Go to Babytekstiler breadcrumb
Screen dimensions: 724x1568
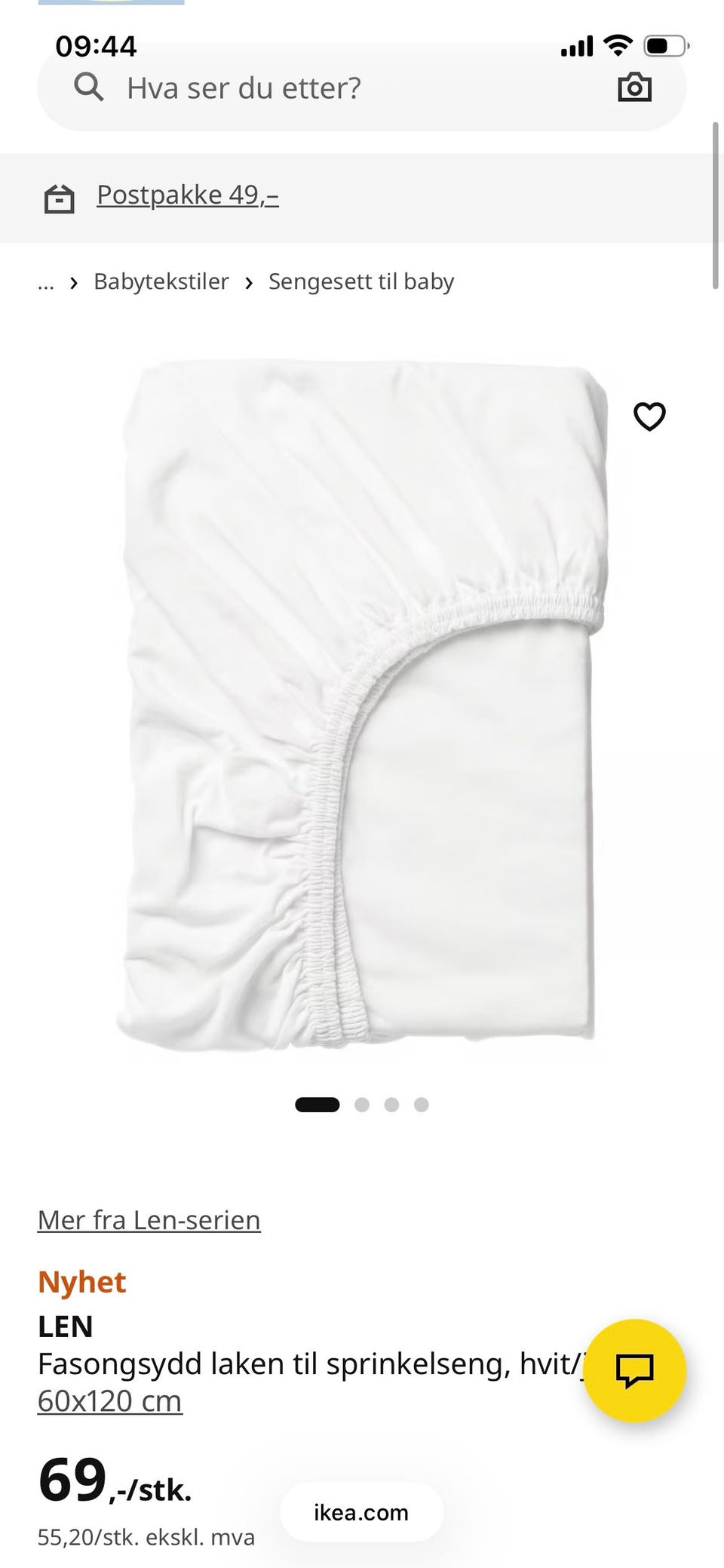pos(161,281)
